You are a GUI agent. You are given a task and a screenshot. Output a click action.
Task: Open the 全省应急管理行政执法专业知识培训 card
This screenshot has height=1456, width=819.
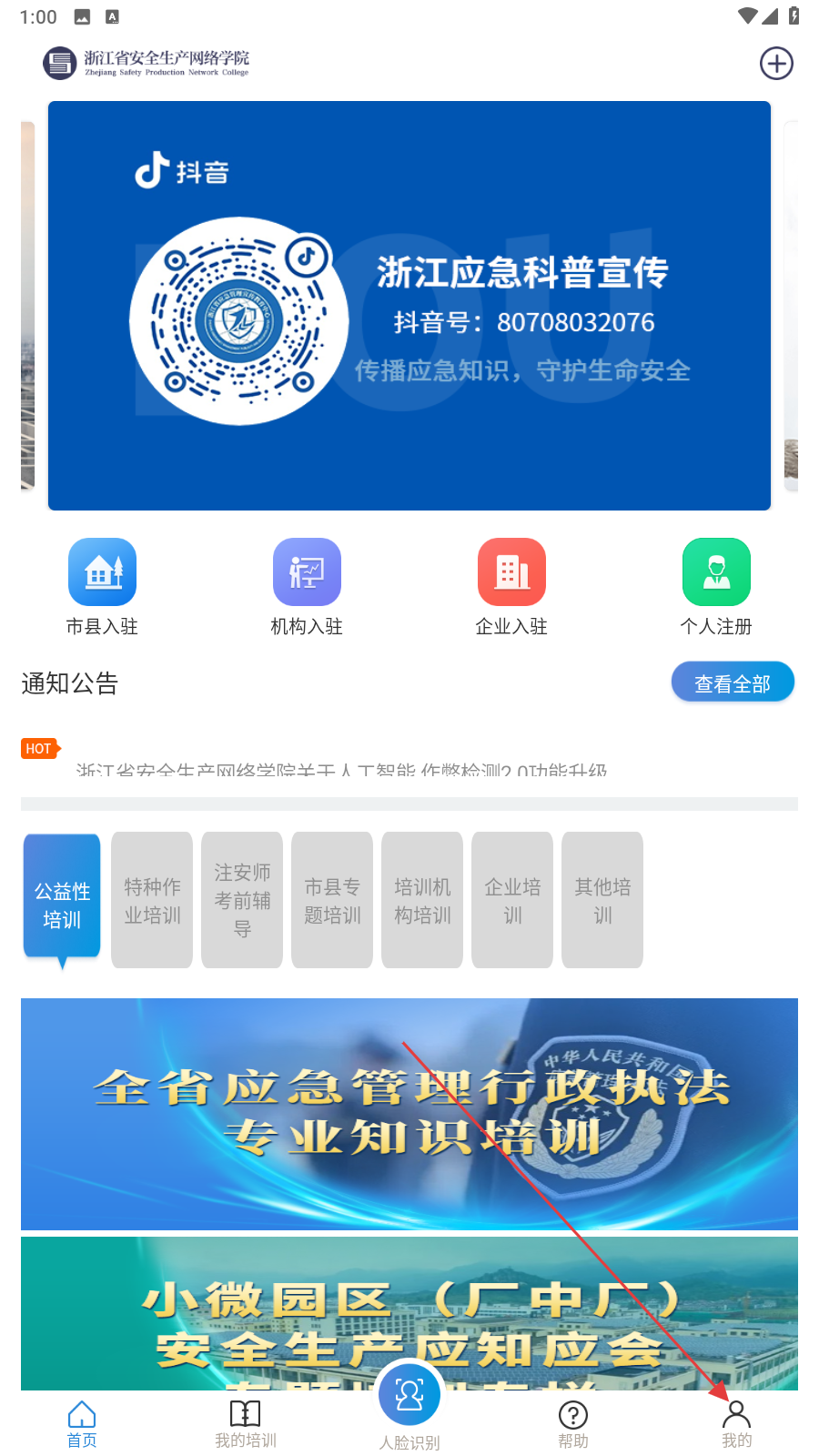[409, 1114]
